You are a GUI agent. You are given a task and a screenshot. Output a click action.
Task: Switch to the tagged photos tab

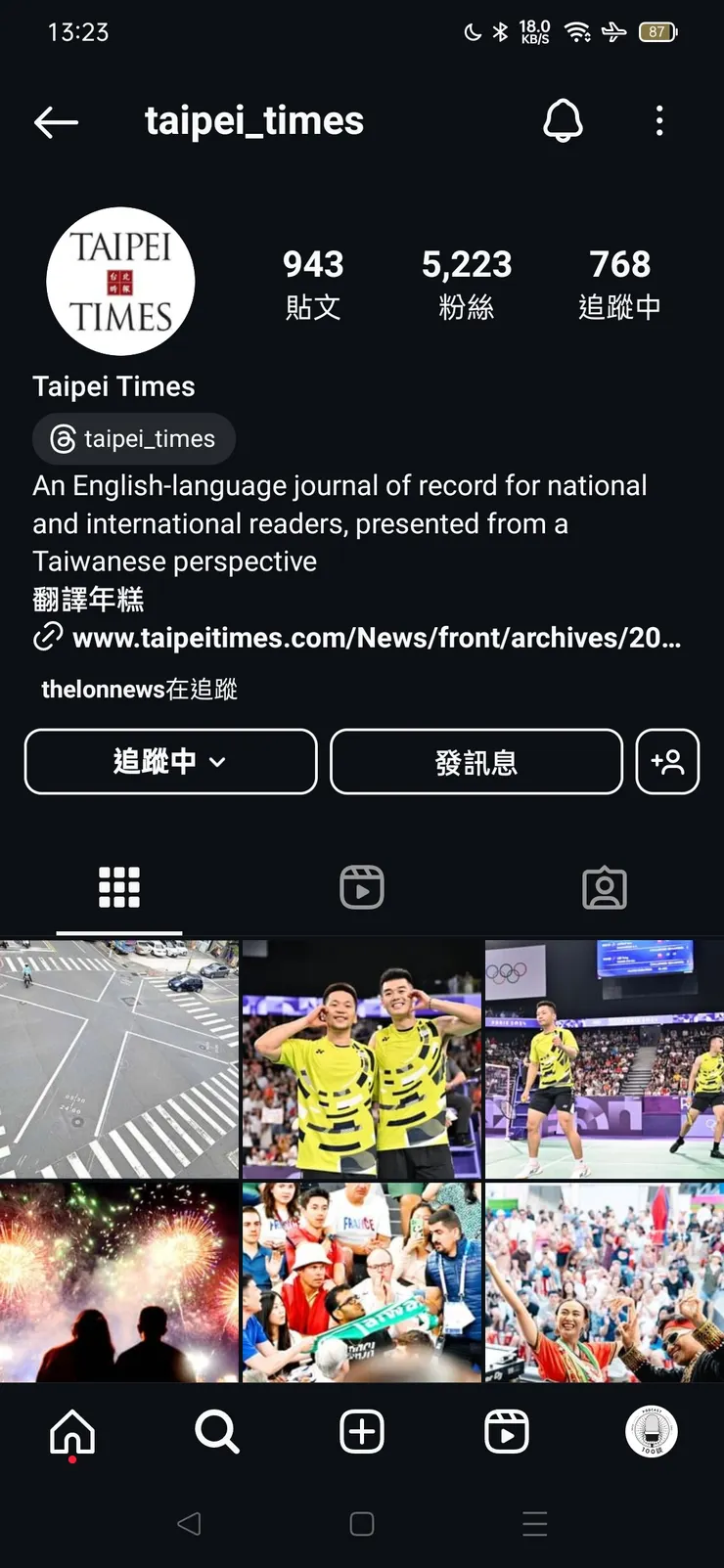604,888
